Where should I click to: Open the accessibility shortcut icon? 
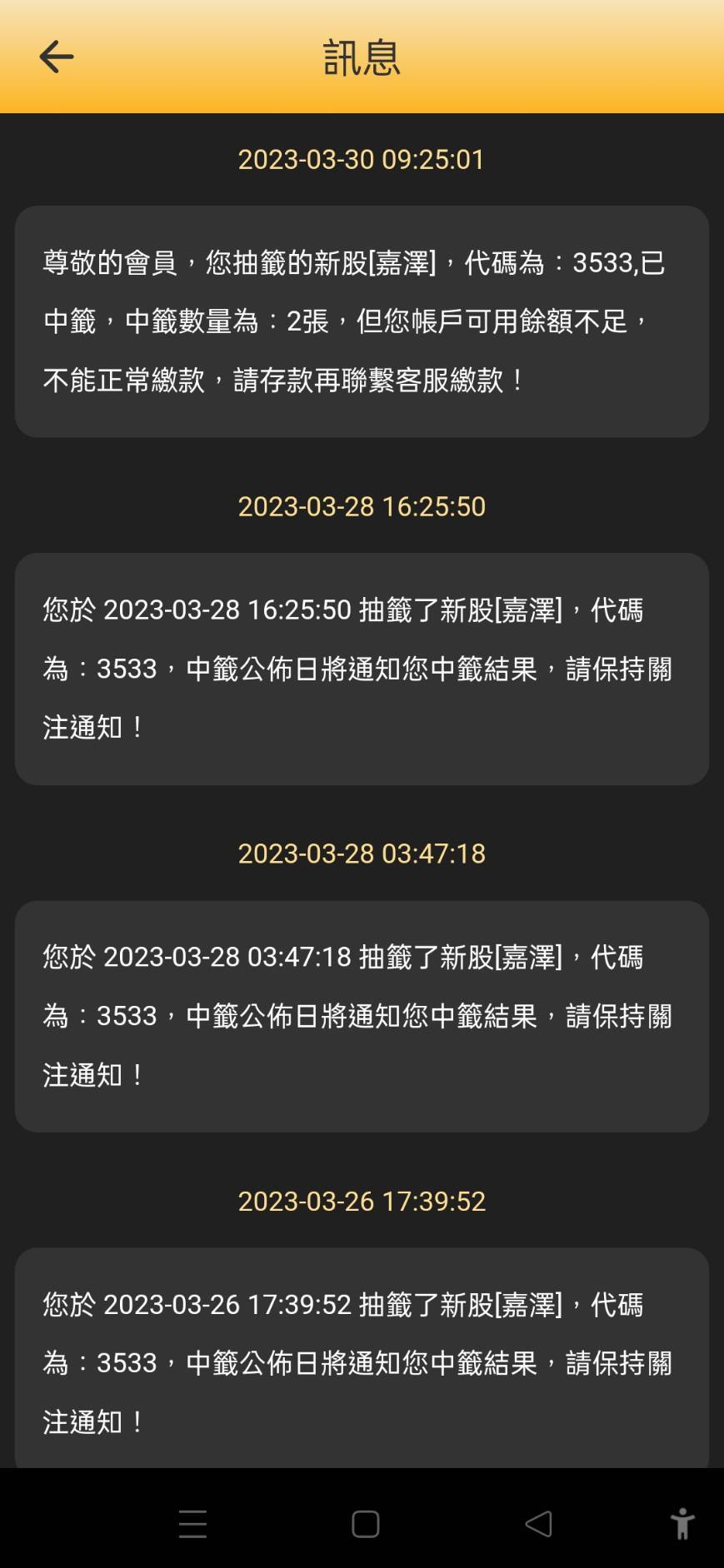pyautogui.click(x=682, y=1524)
